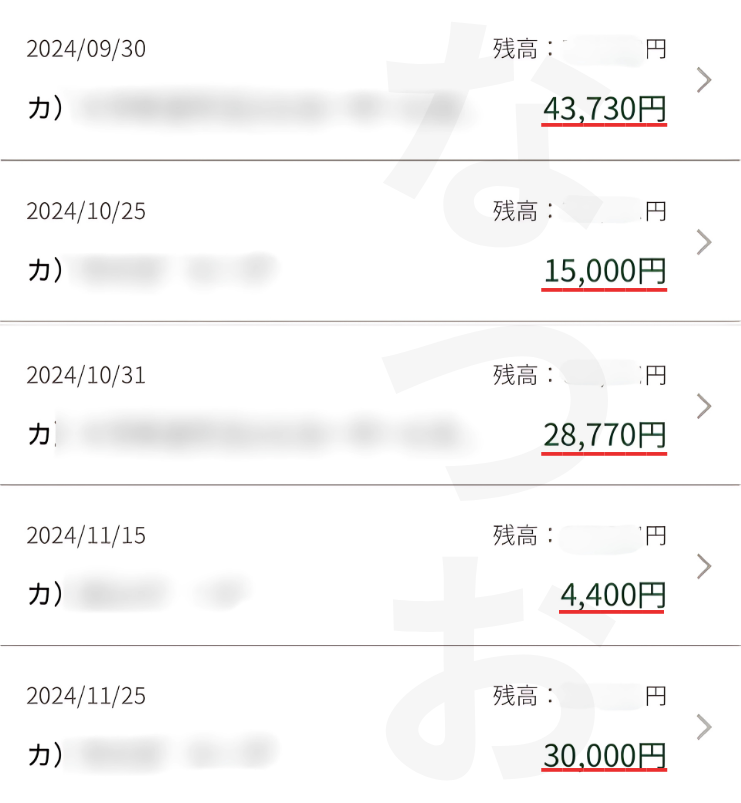
Task: Open the 2024/09/30 transaction of 43,730円
Action: (370, 80)
